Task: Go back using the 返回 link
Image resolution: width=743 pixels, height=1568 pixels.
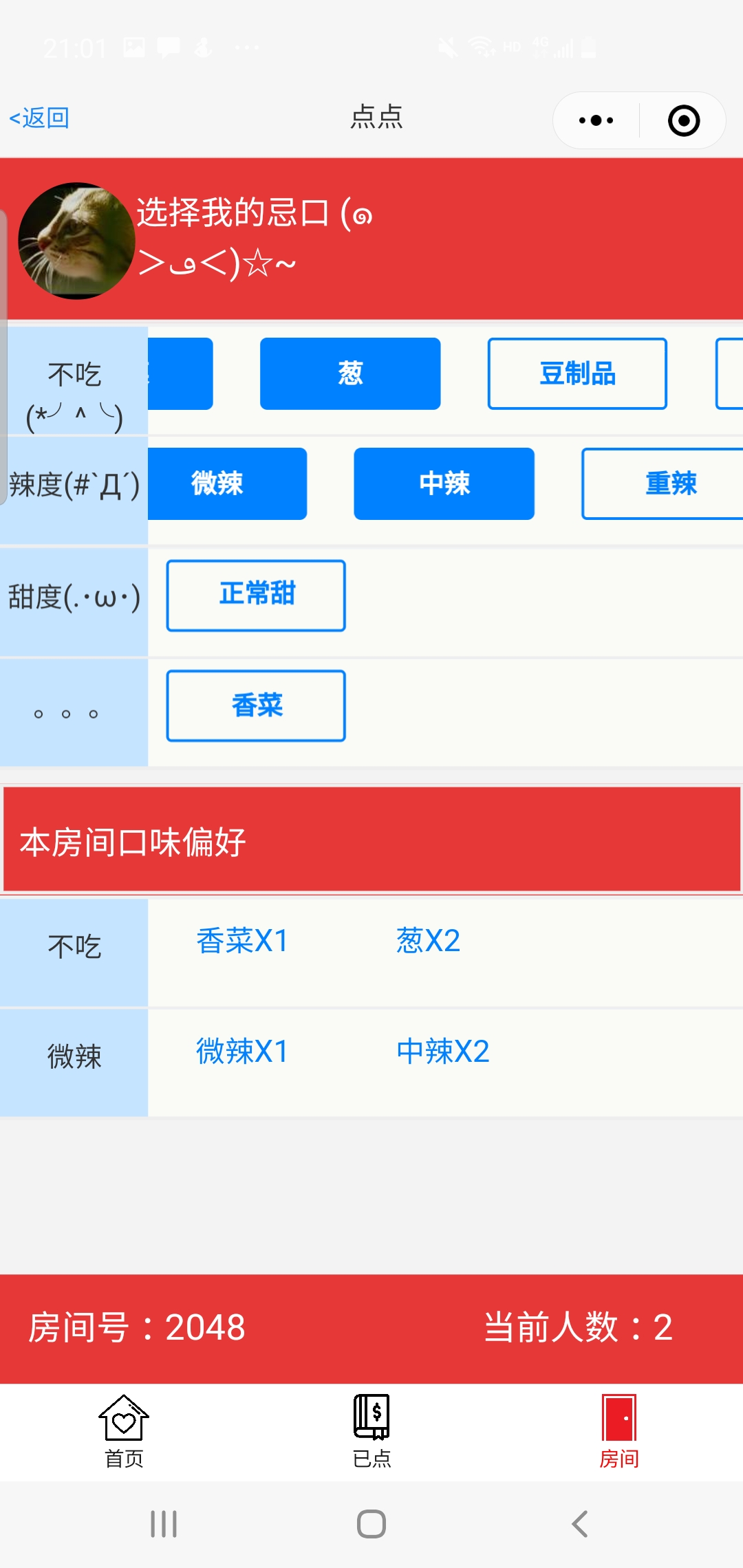Action: coord(39,118)
